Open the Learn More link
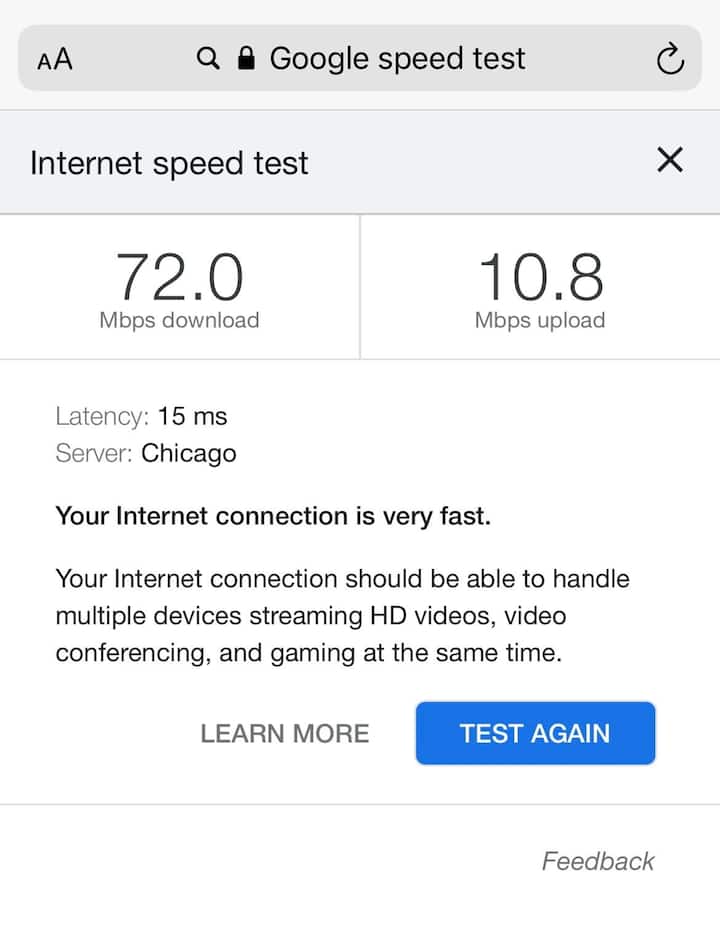720x934 pixels. [x=285, y=733]
